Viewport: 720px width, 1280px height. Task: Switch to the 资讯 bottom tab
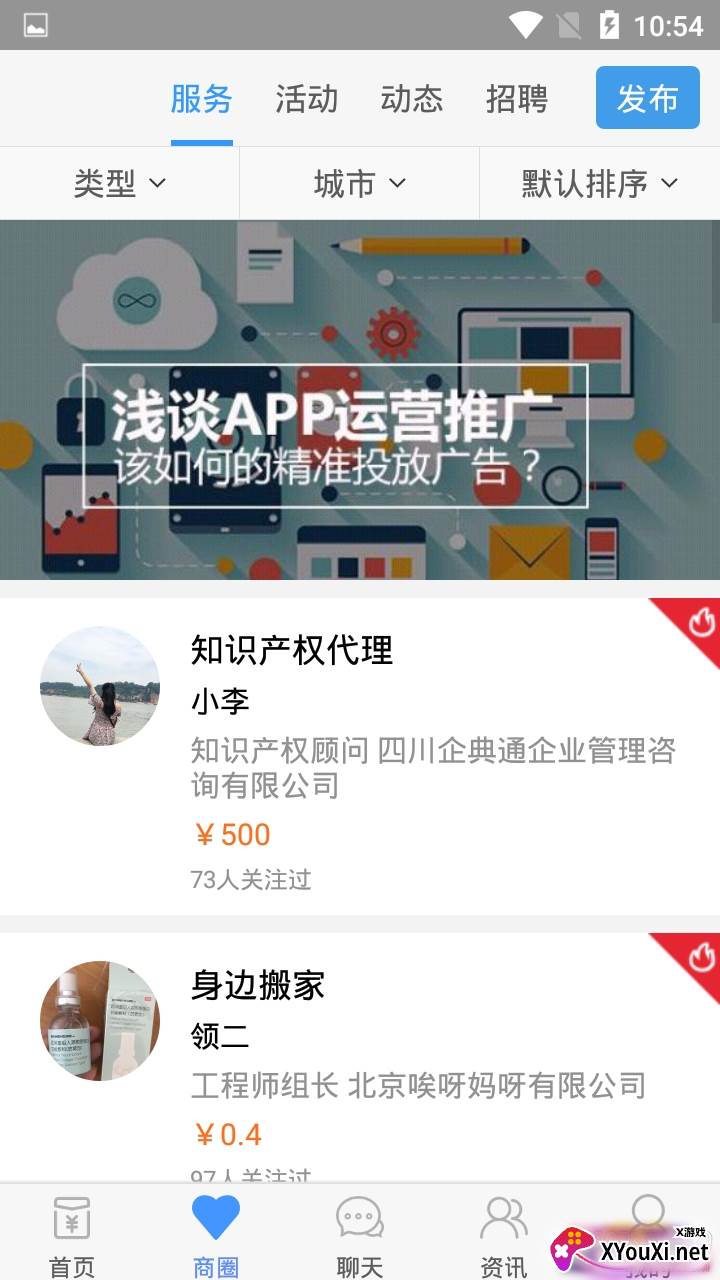pos(503,1235)
